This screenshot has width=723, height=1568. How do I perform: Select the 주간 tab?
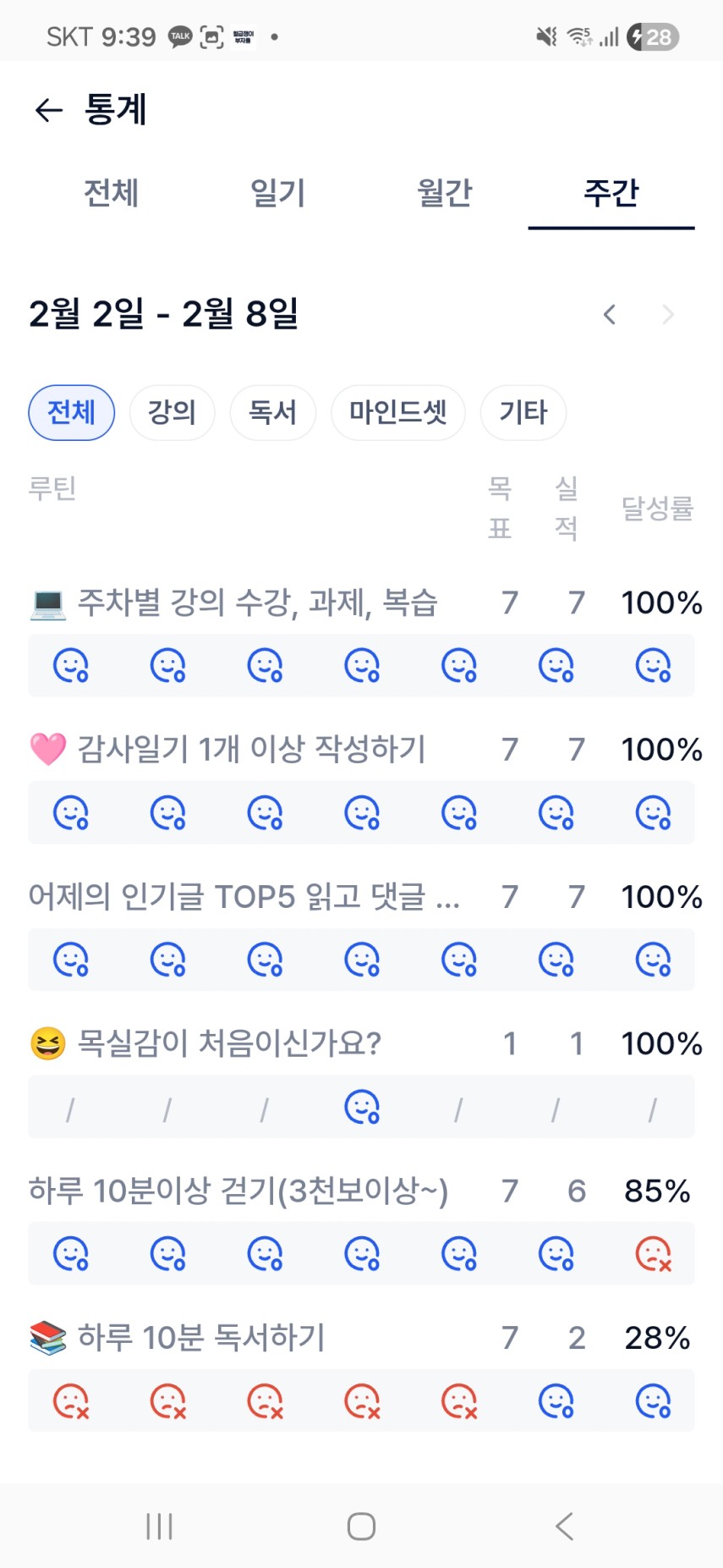(611, 194)
